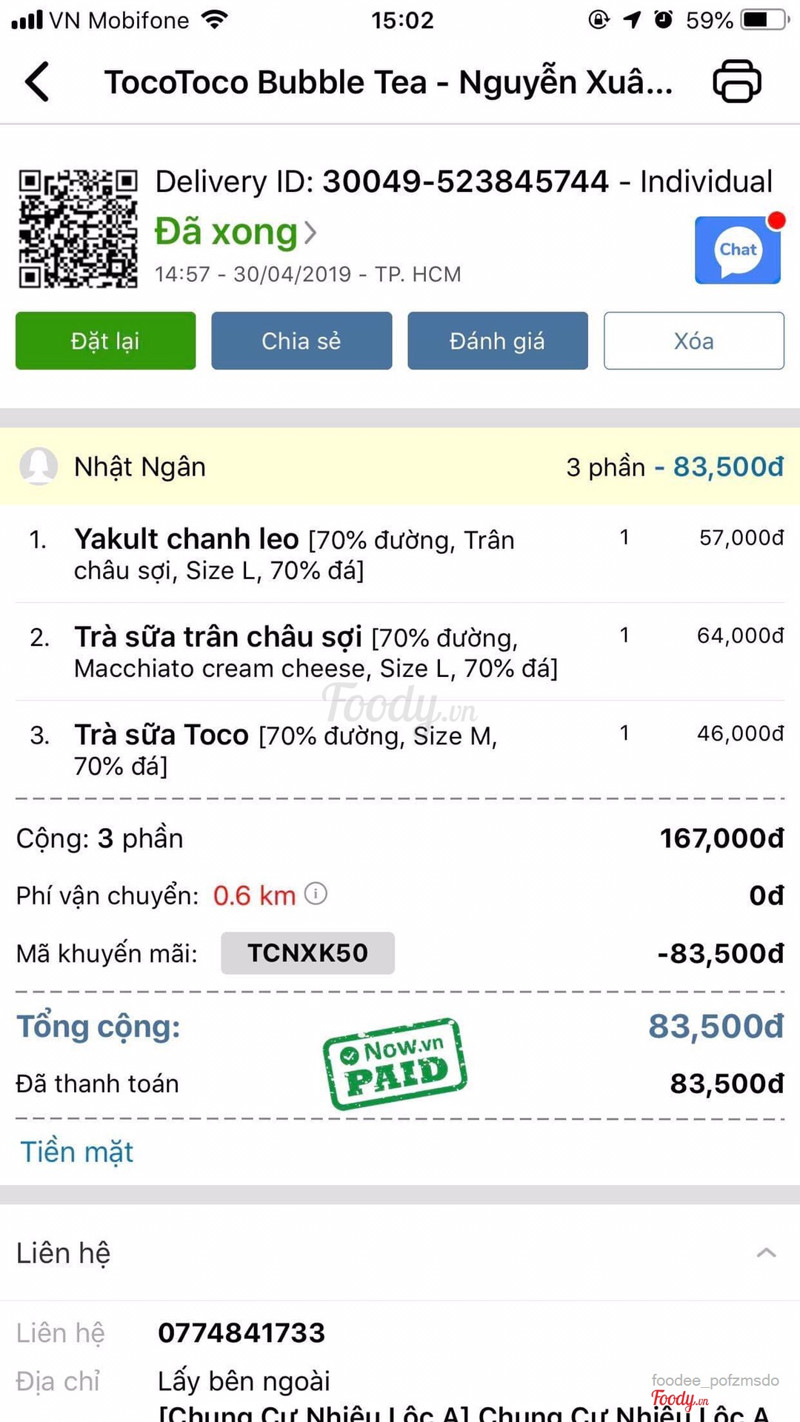Tap the avatar next to Nhật Ngân

pyautogui.click(x=39, y=466)
